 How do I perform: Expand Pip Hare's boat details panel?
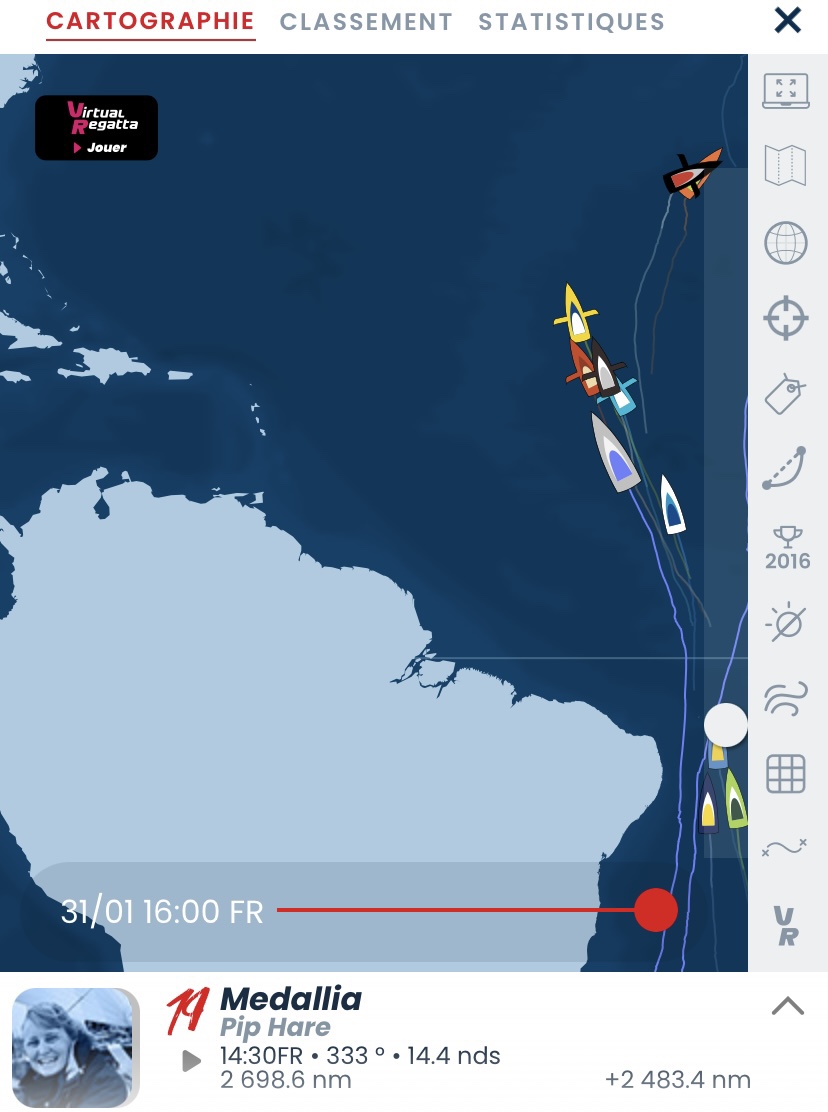pyautogui.click(x=788, y=1006)
